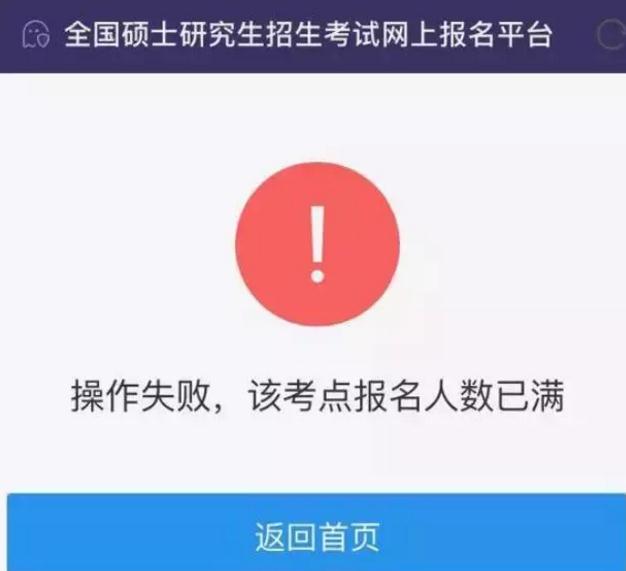Reload the page via the refresh icon
Image resolution: width=626 pixels, height=571 pixels.
tap(611, 35)
